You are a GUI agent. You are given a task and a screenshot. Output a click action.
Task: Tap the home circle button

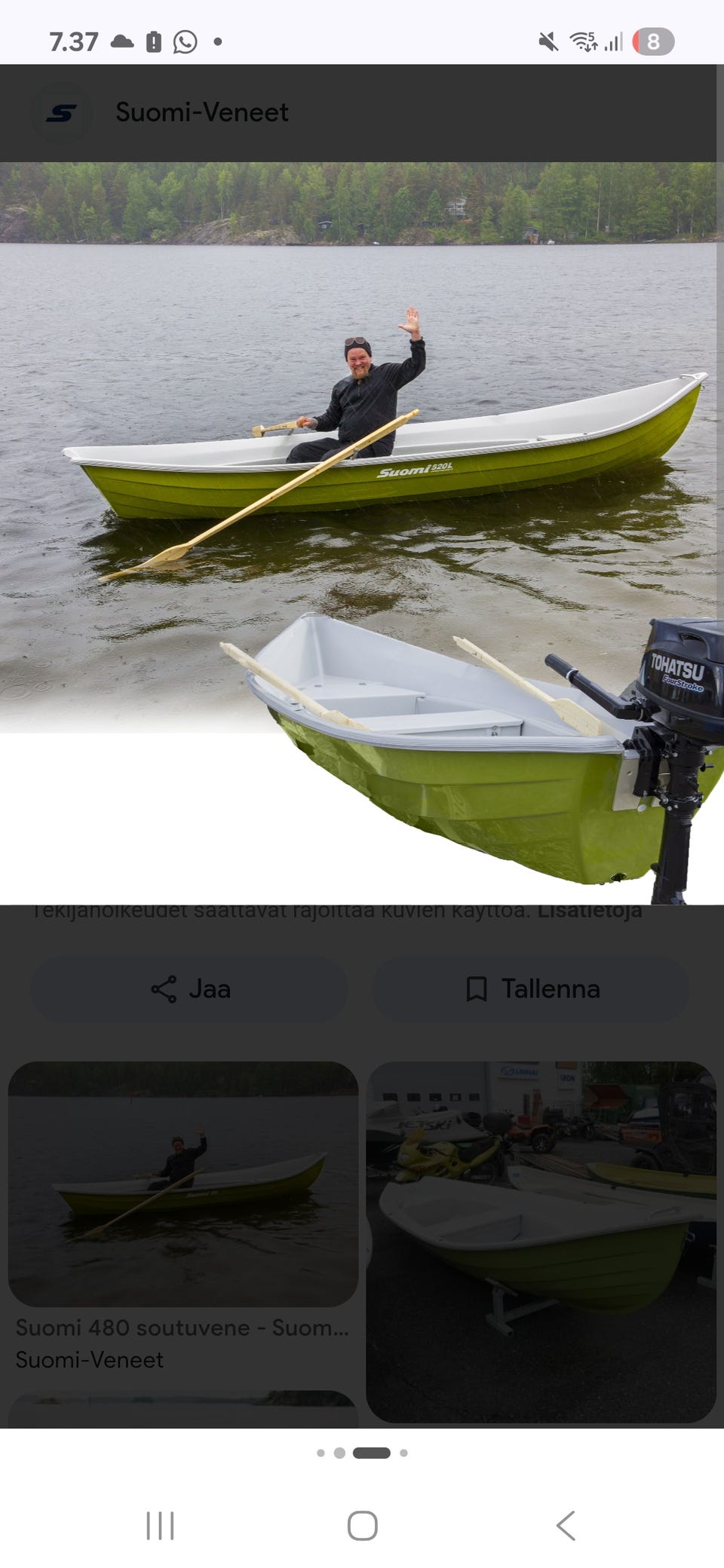(x=362, y=1527)
